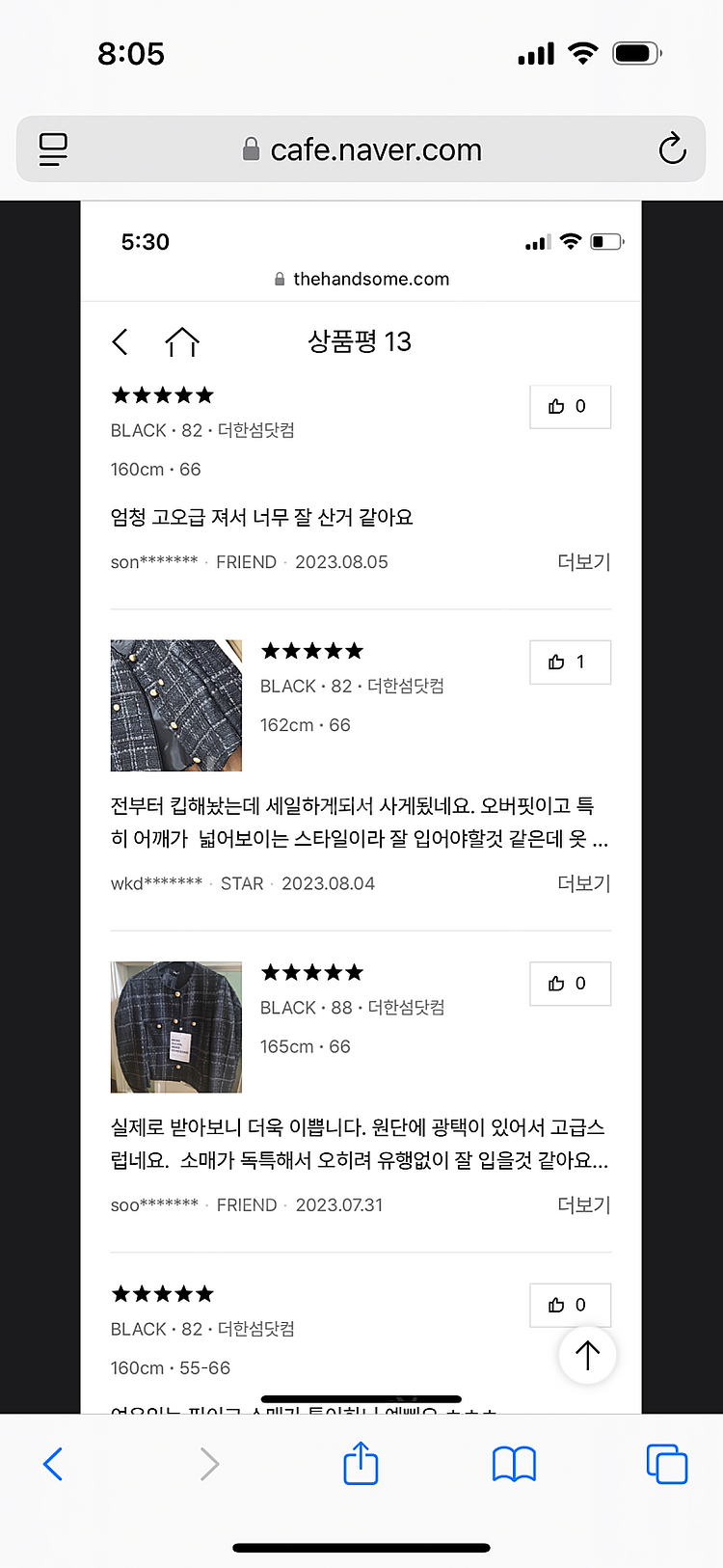Viewport: 723px width, 1568px height.
Task: Tap the thumbs up on son*******'s review
Action: (570, 407)
